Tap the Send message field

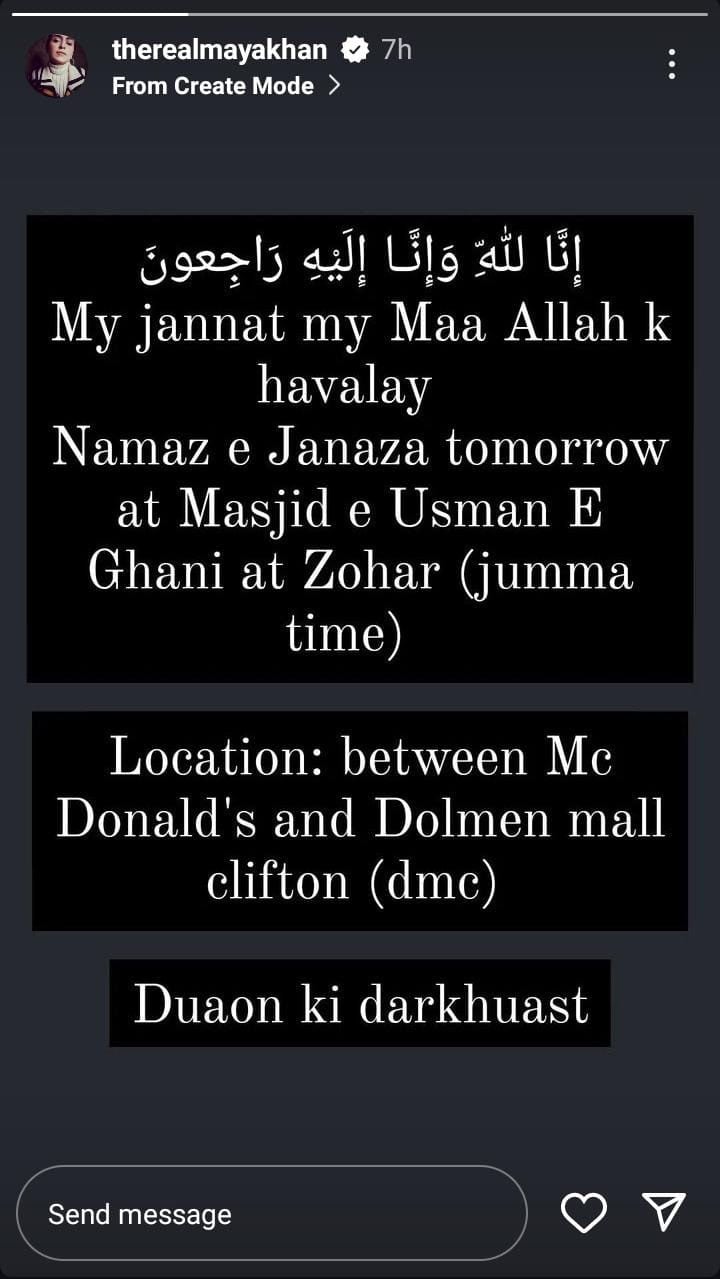pyautogui.click(x=271, y=1213)
